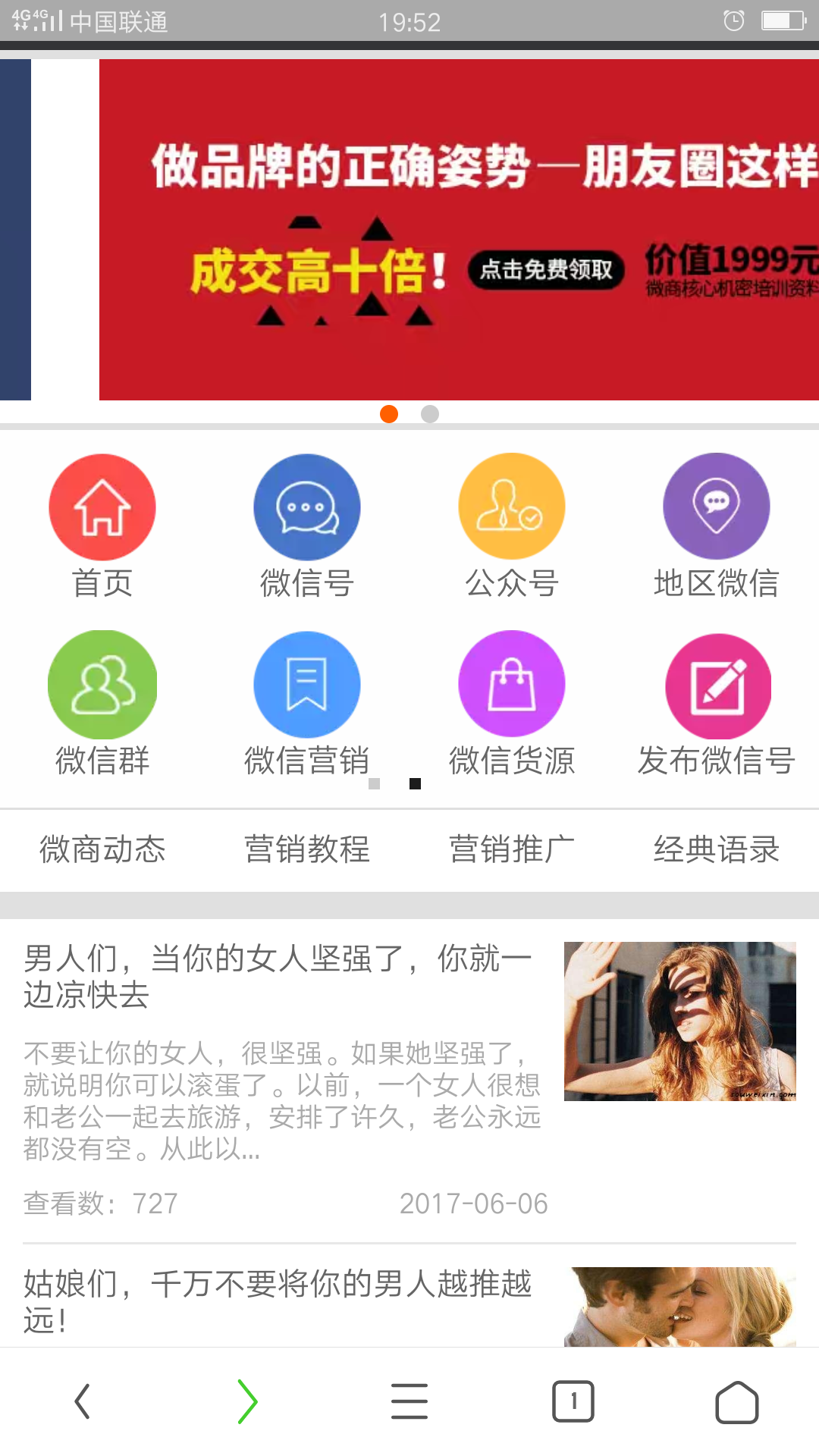Switch to the 微商动态 tab
Viewport: 819px width, 1456px height.
[x=102, y=849]
